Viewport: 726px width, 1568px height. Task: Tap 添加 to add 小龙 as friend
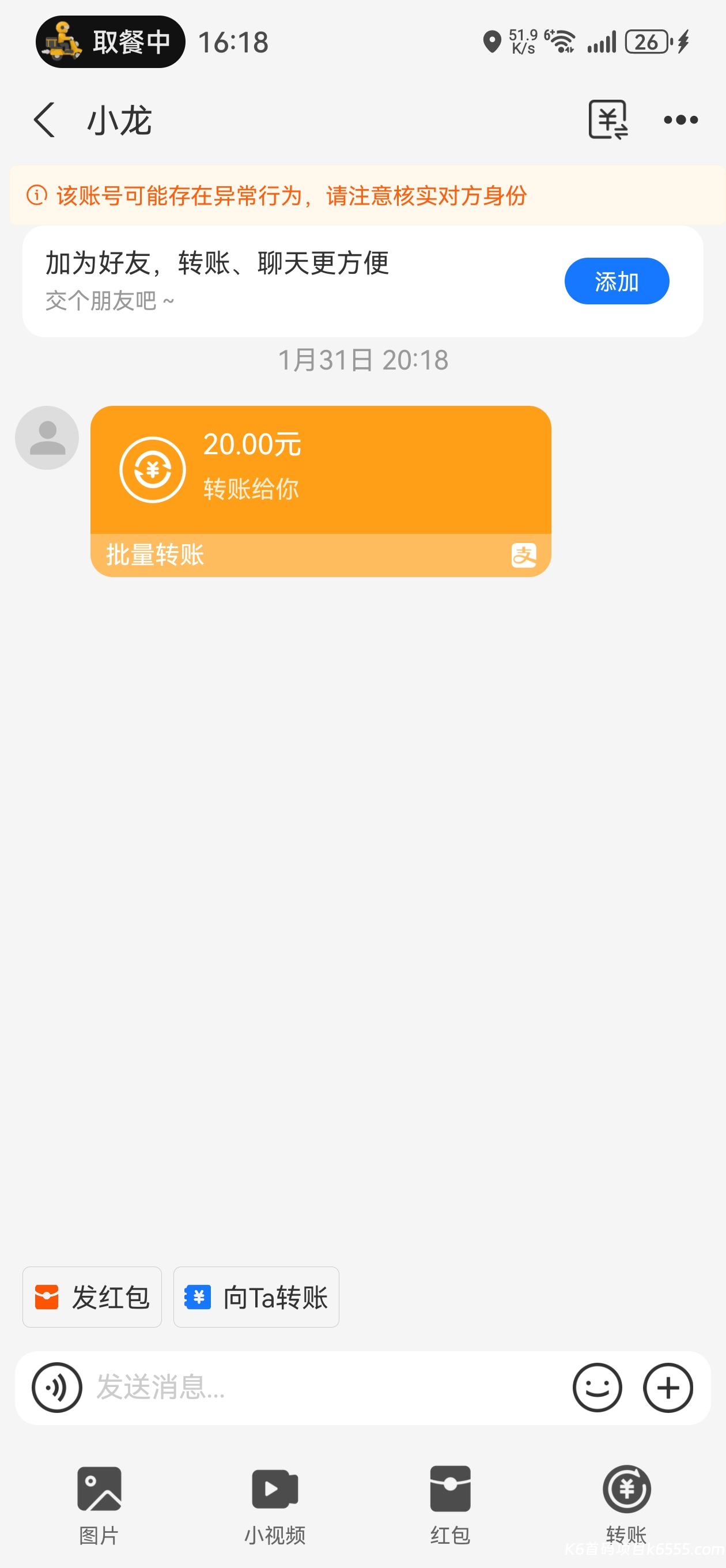click(x=617, y=281)
